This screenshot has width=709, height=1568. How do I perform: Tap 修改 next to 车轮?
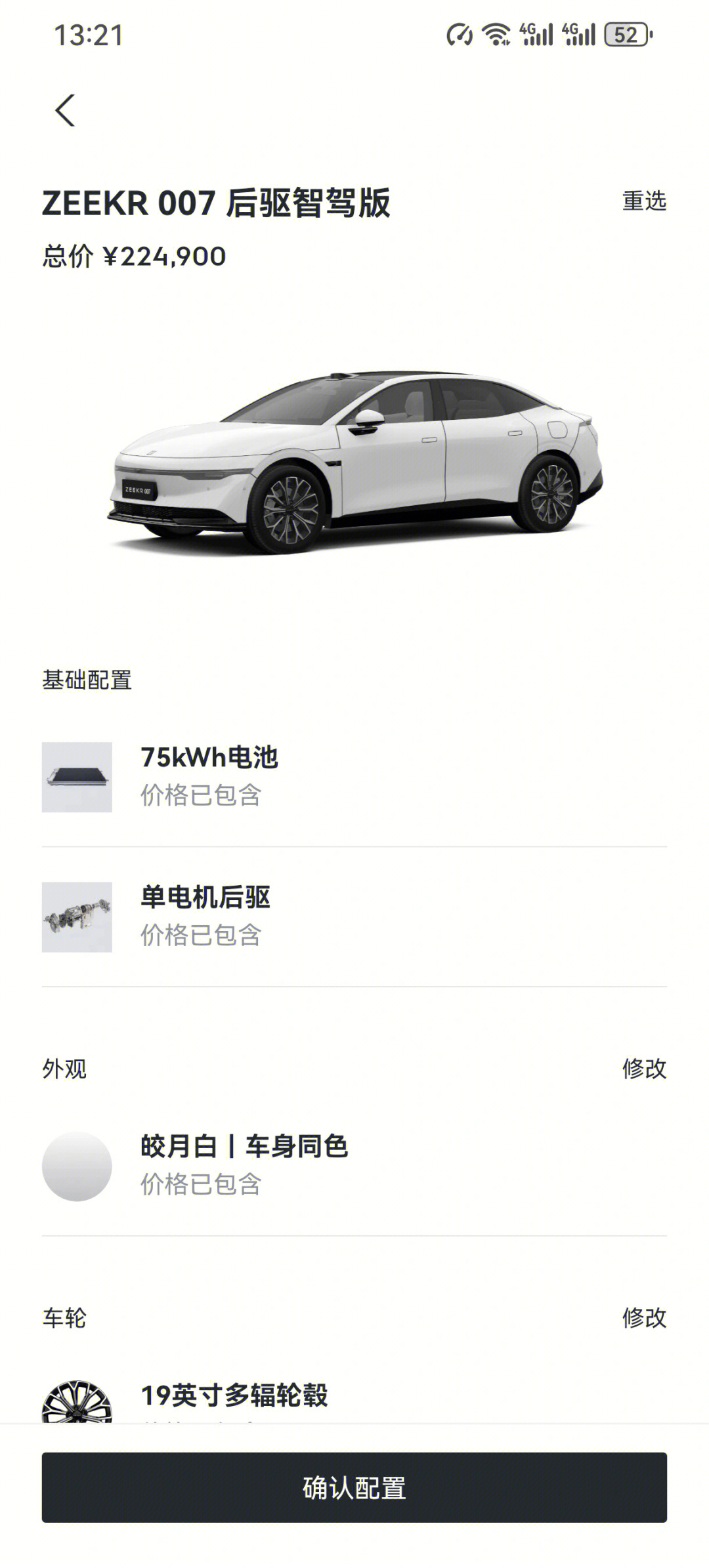(644, 1317)
